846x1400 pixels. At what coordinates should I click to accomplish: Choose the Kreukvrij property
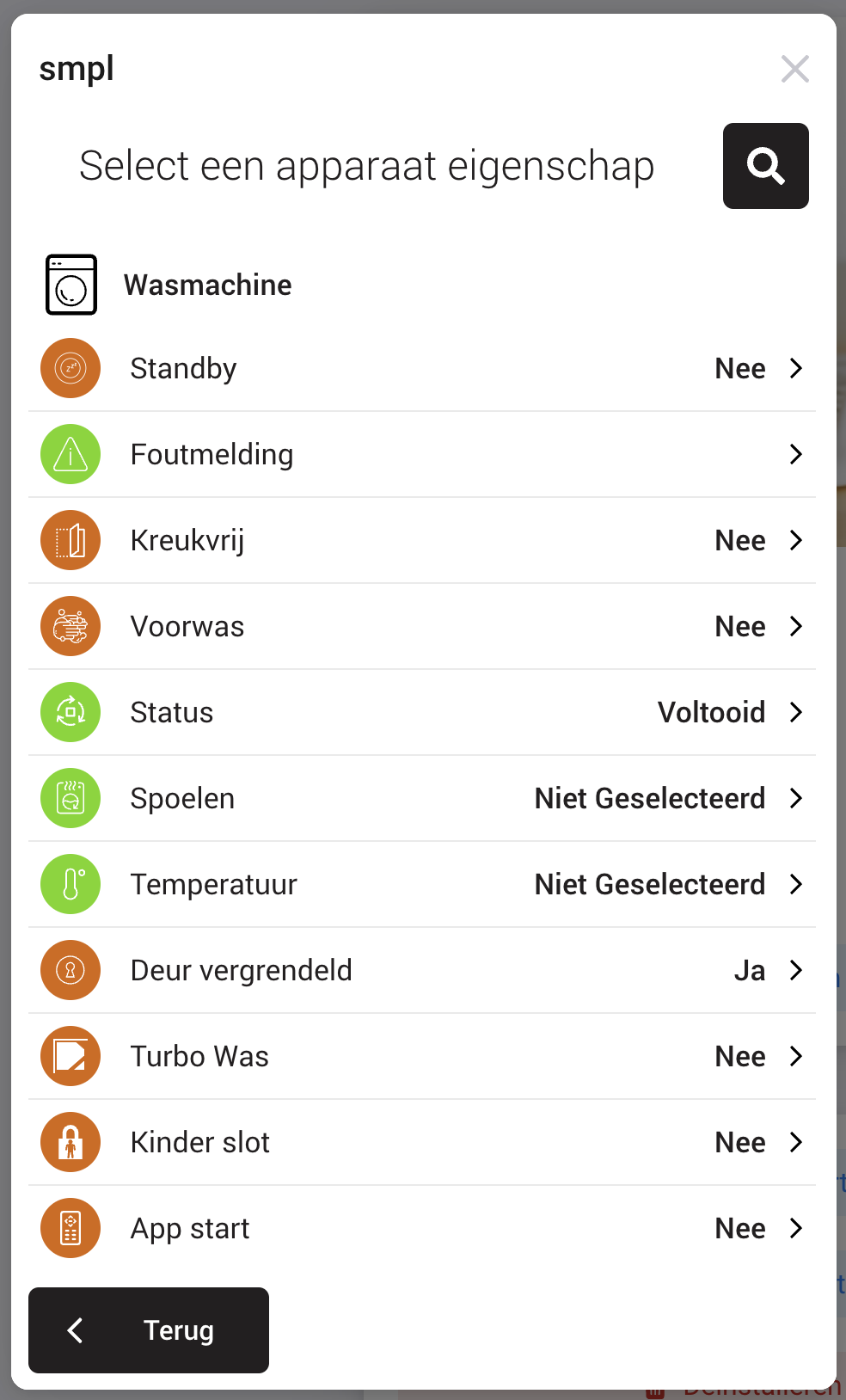(421, 540)
